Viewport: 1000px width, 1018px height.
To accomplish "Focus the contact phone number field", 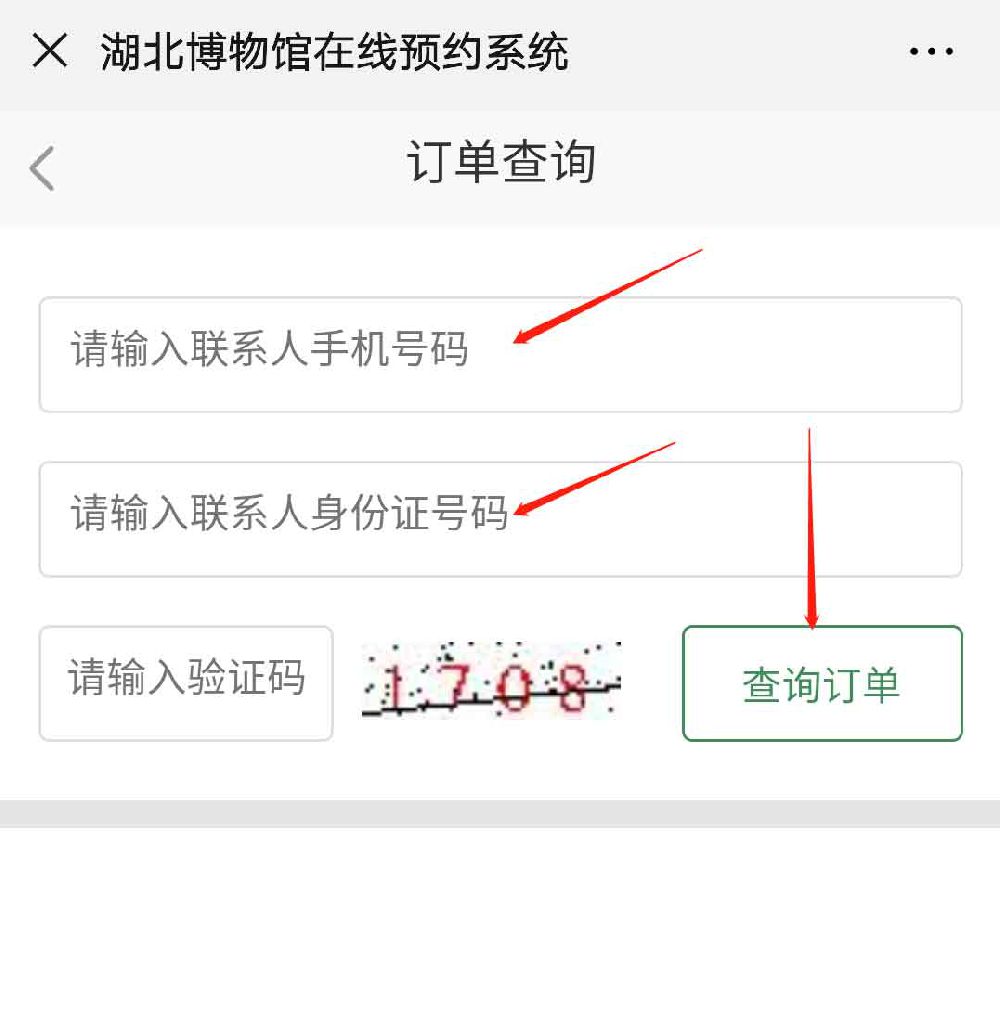I will 500,354.
